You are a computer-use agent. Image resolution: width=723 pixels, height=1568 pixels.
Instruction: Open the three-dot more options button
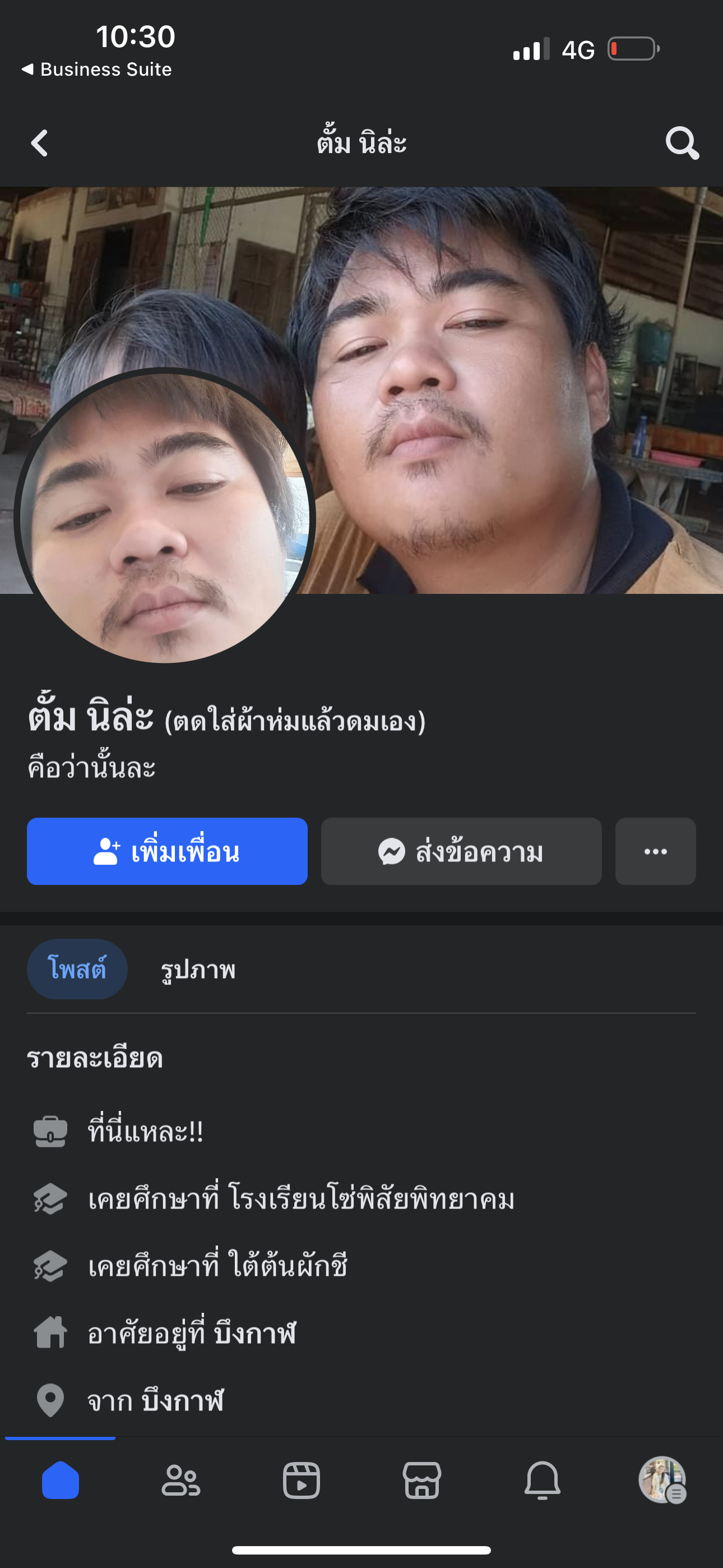click(655, 851)
